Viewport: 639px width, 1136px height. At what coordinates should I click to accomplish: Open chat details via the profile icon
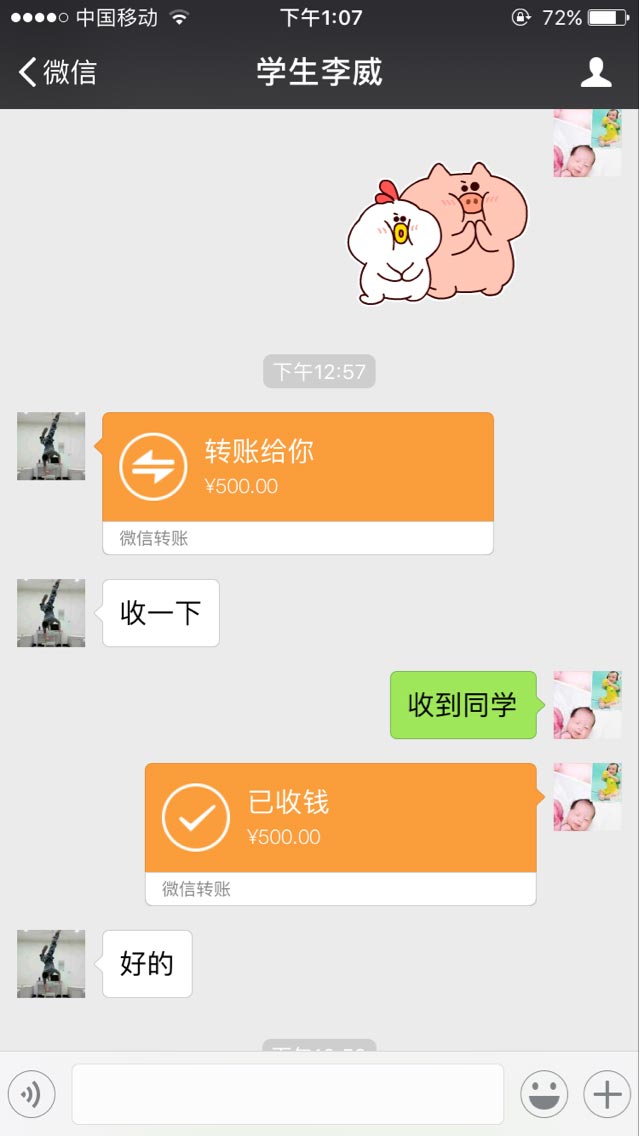coord(596,72)
